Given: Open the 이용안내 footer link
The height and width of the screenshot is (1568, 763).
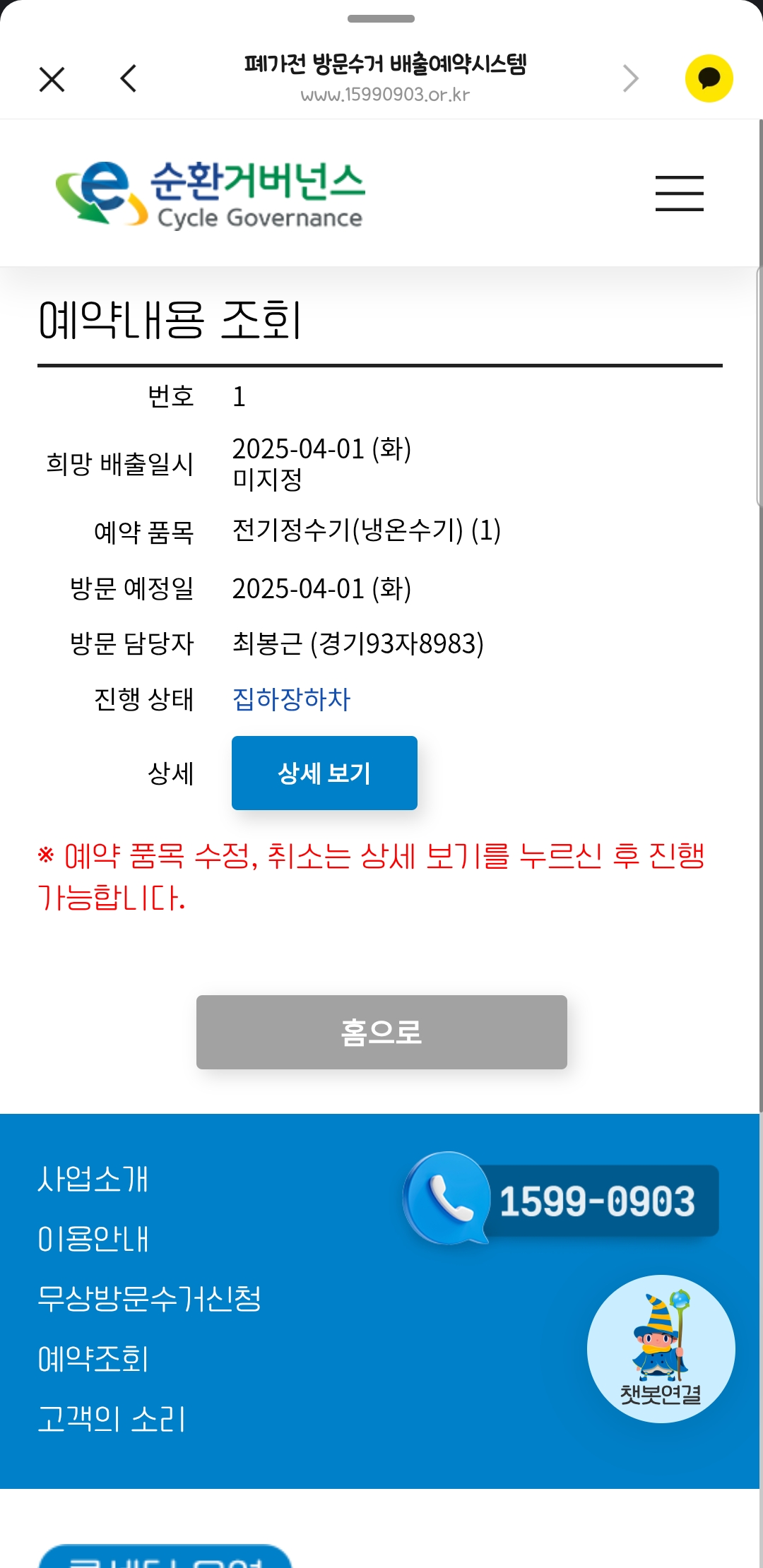Looking at the screenshot, I should coord(93,1239).
